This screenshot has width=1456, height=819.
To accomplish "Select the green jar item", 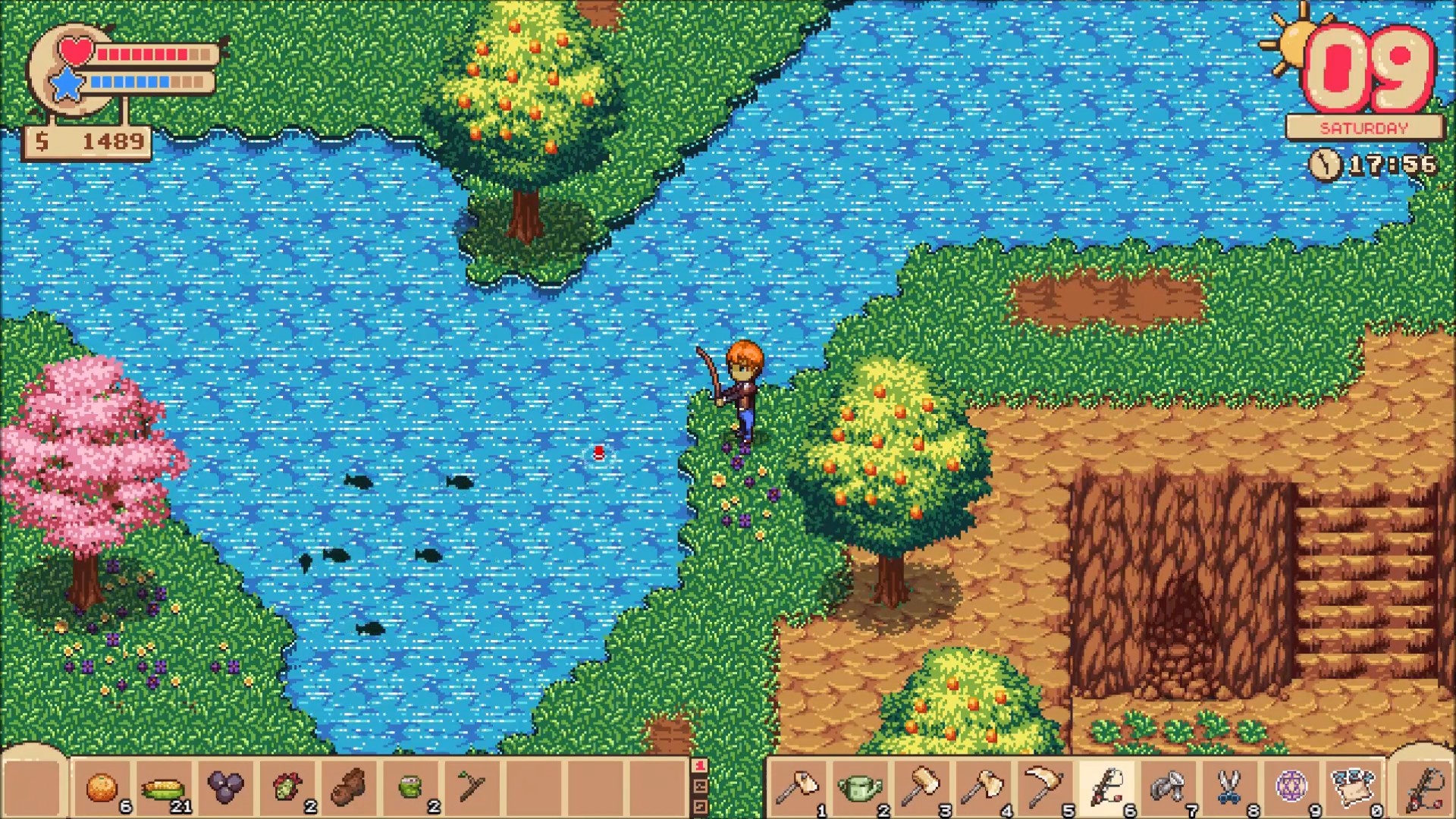I will point(410,789).
